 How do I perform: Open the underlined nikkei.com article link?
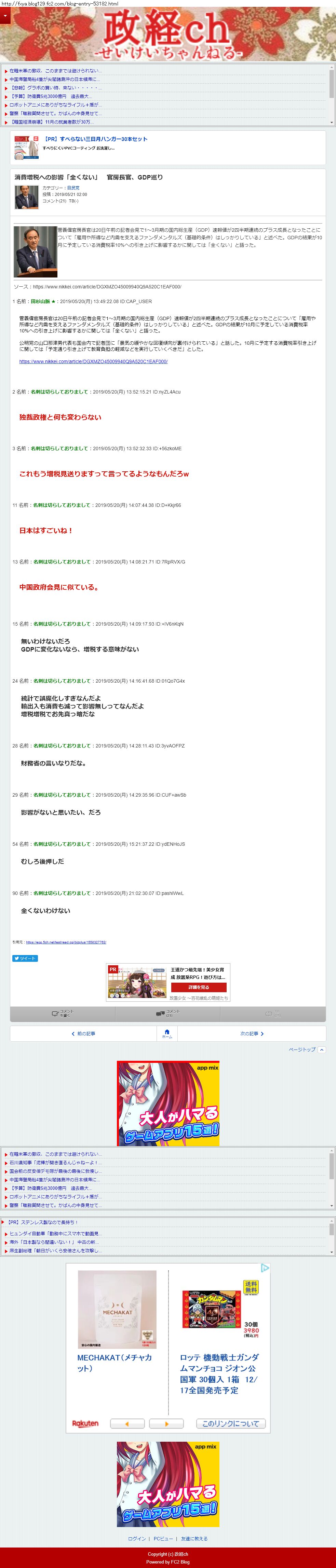pyautogui.click(x=93, y=361)
